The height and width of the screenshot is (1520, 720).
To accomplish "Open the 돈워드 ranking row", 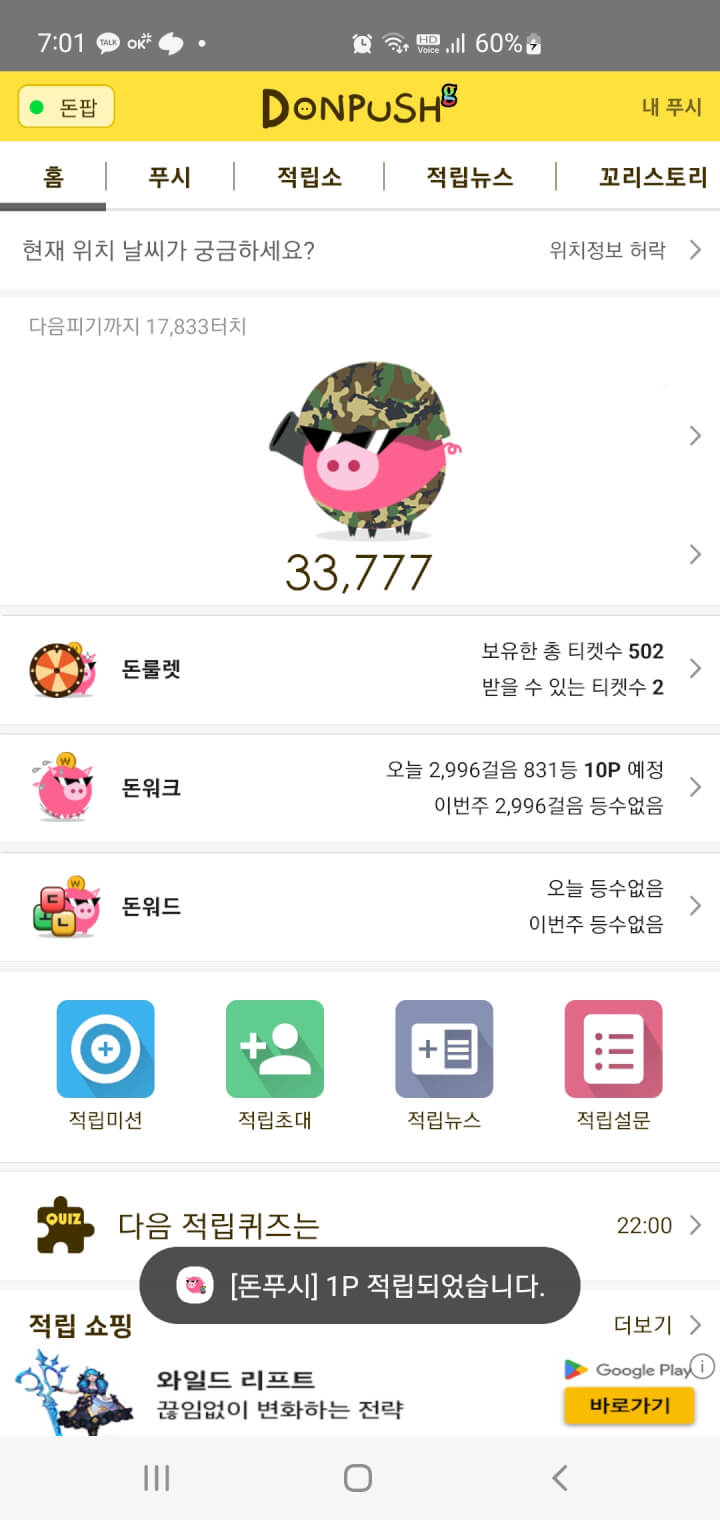I will 360,907.
